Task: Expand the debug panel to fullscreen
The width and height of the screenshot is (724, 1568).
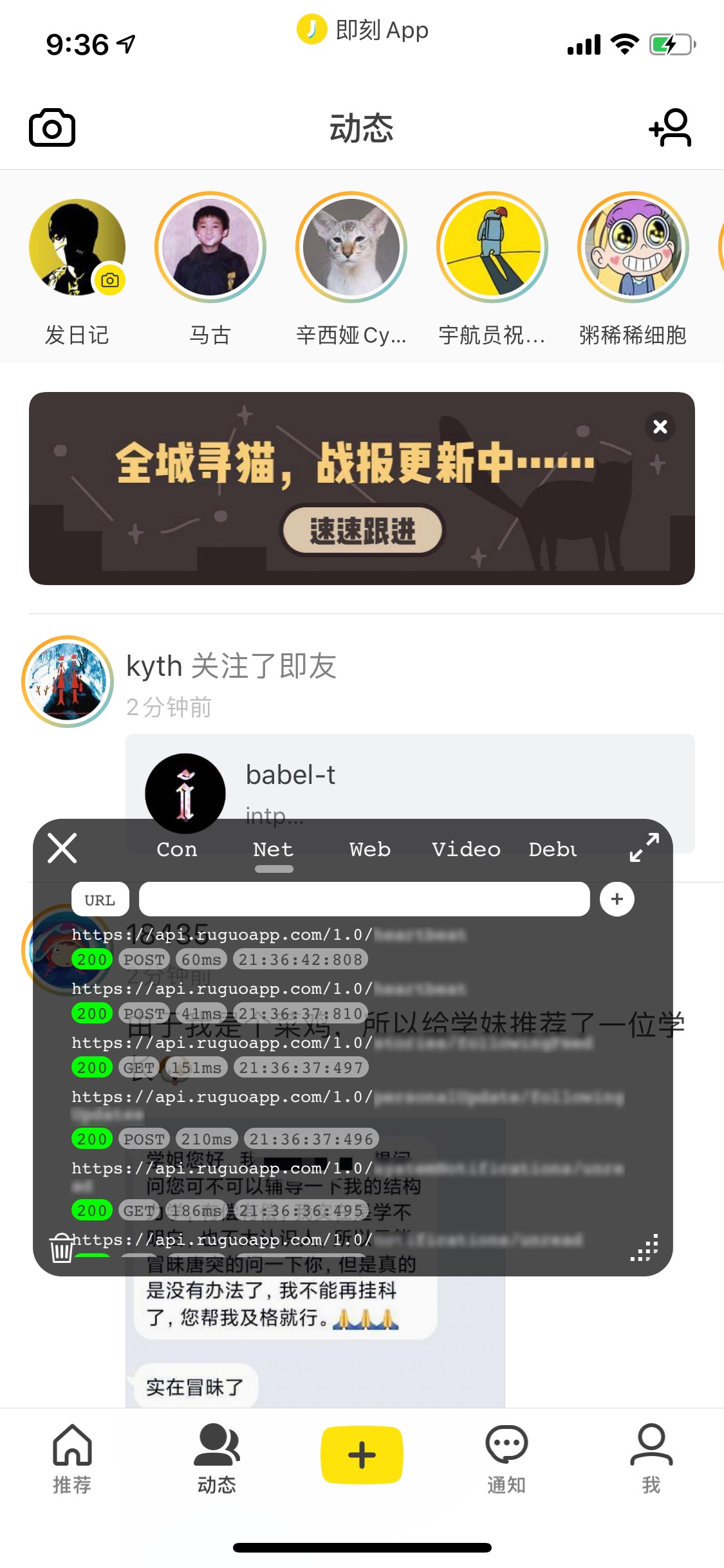Action: coord(644,848)
